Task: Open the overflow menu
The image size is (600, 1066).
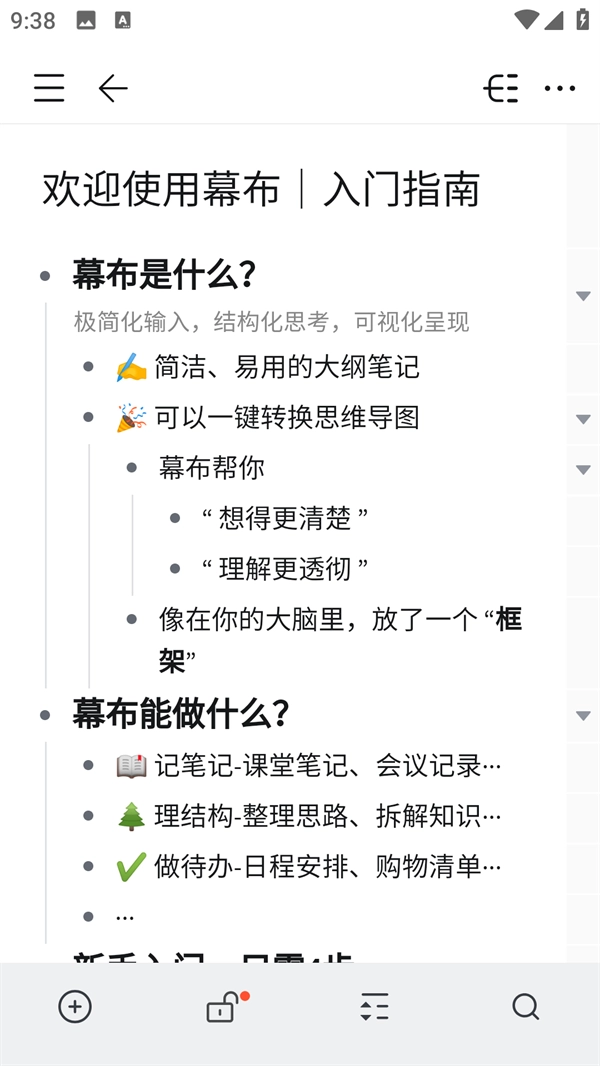Action: click(560, 88)
